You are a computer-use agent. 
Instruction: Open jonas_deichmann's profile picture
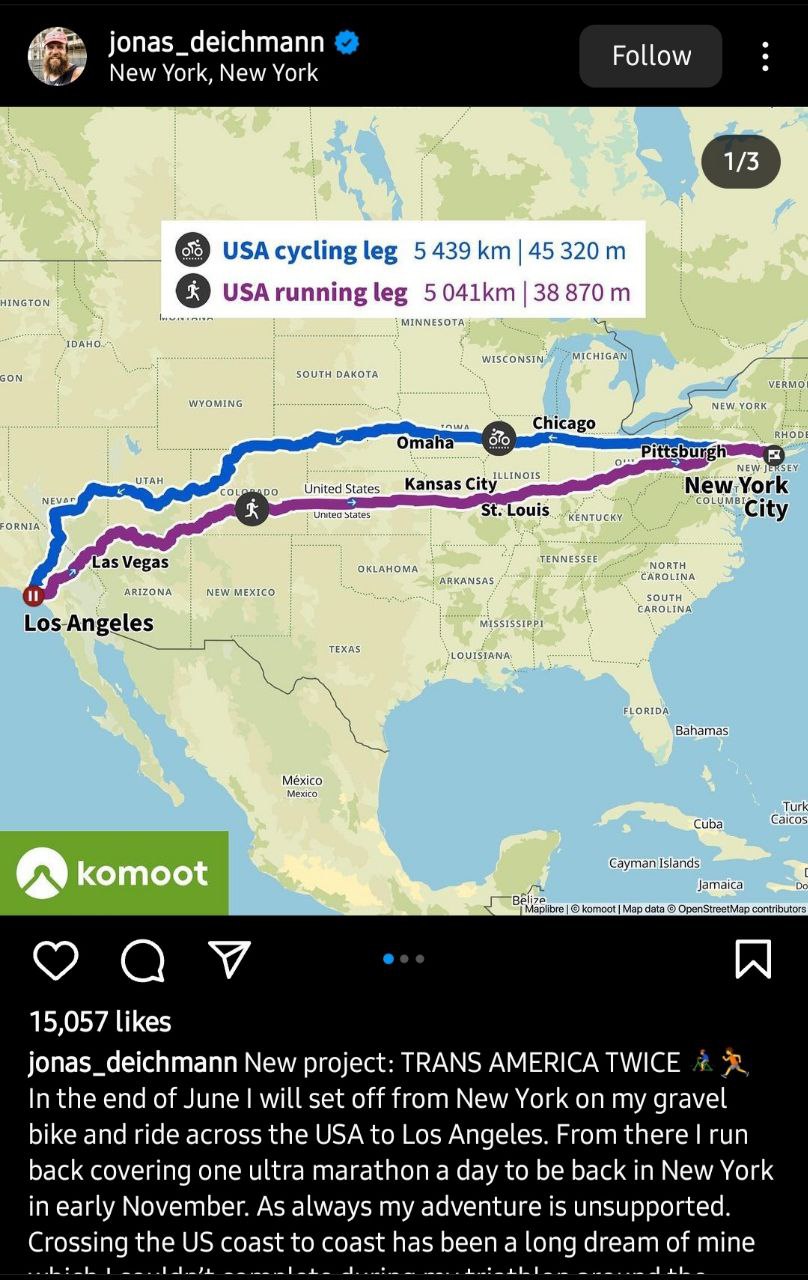click(57, 56)
